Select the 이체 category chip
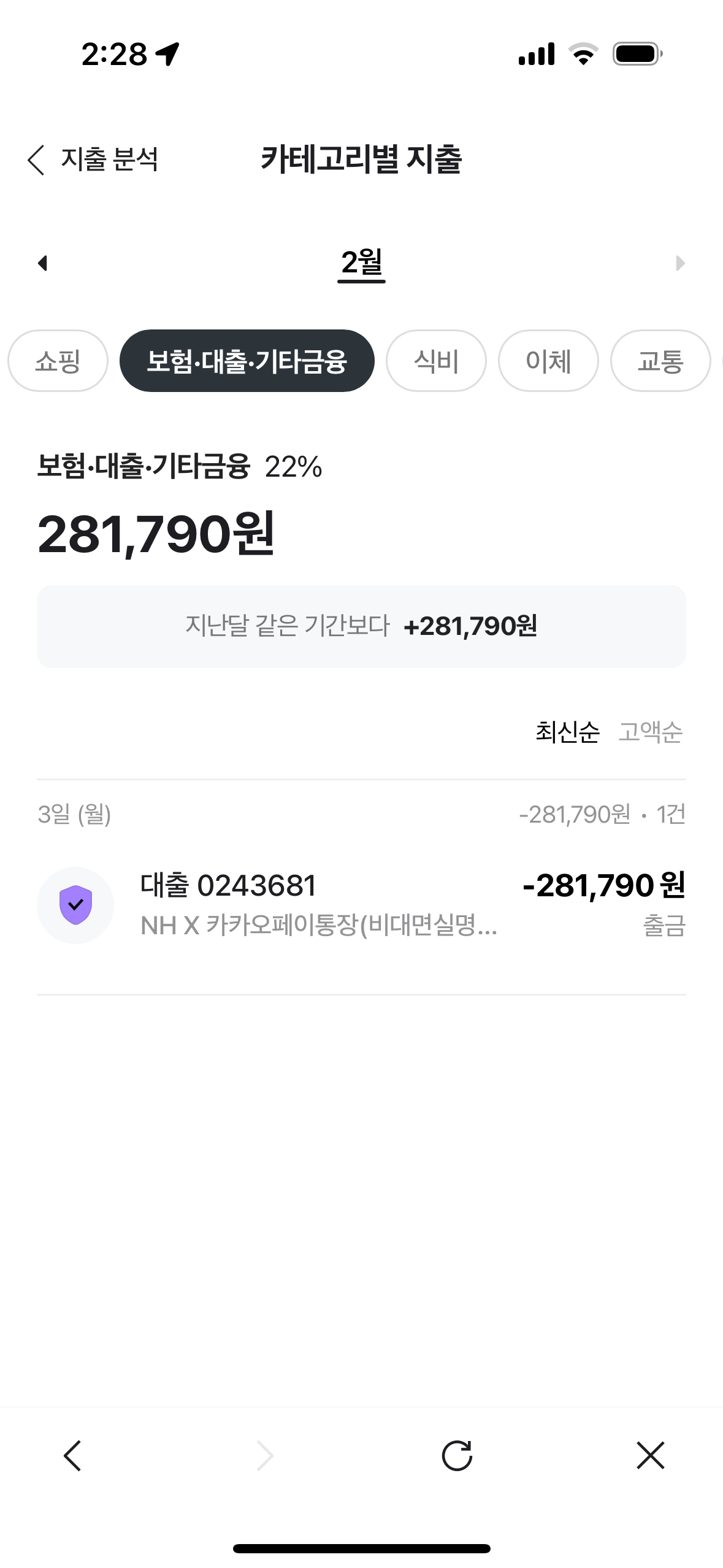The width and height of the screenshot is (723, 1568). (x=548, y=361)
